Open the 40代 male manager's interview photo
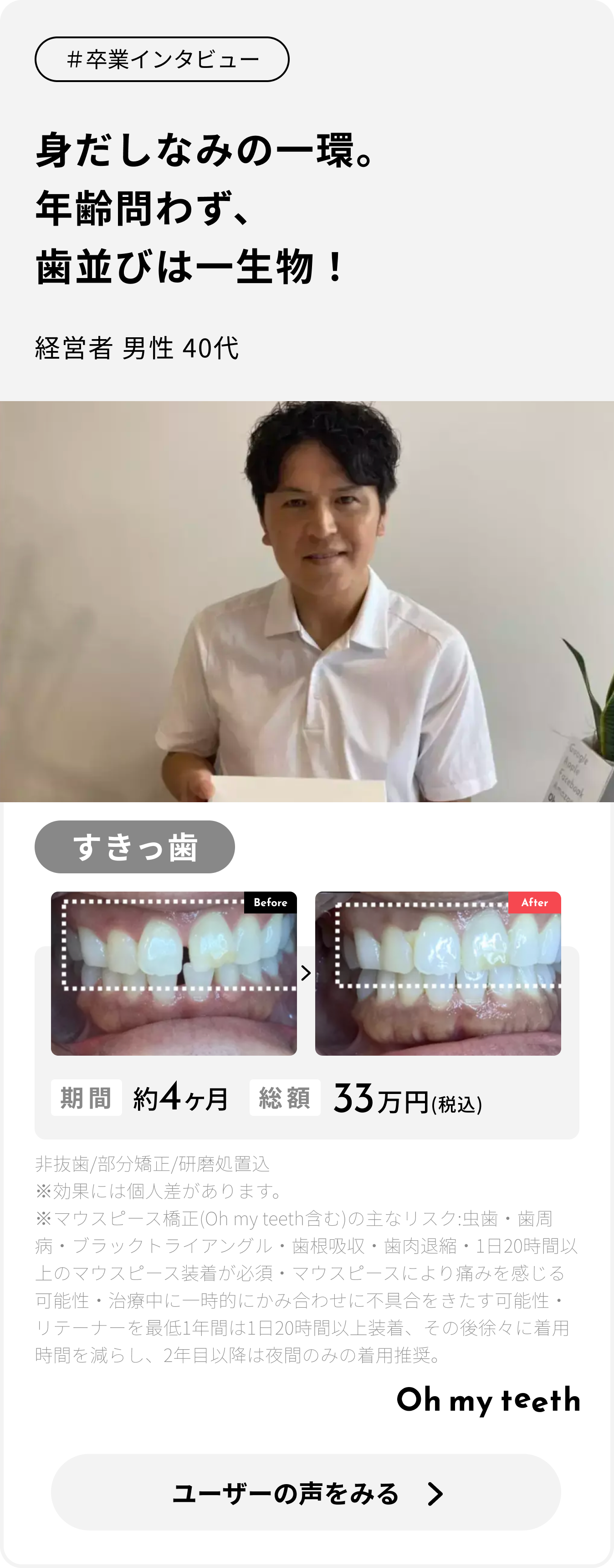This screenshot has height=1568, width=614. point(307,601)
